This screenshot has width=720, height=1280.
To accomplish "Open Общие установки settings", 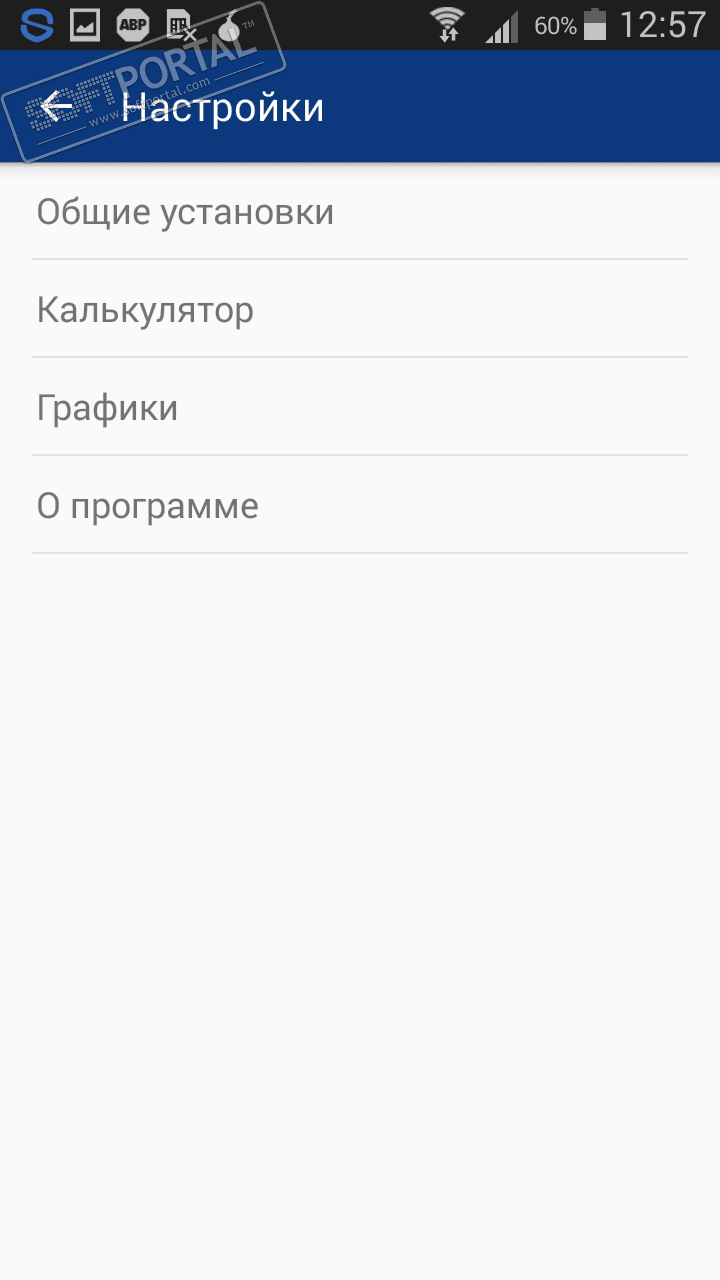I will [185, 212].
